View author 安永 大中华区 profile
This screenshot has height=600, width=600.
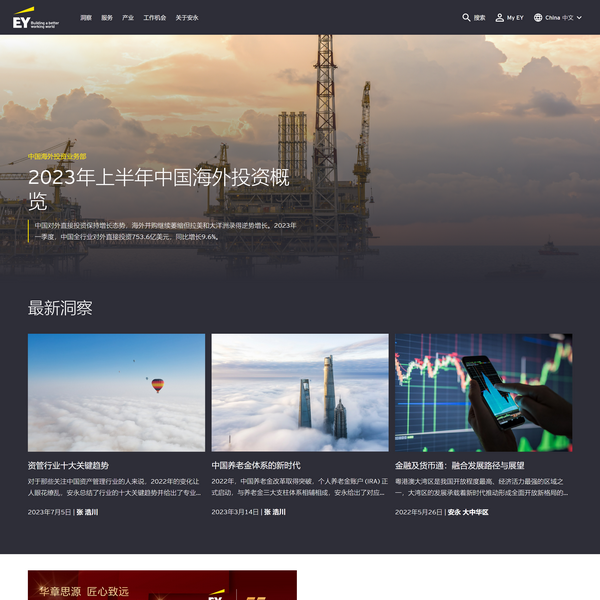coord(468,512)
